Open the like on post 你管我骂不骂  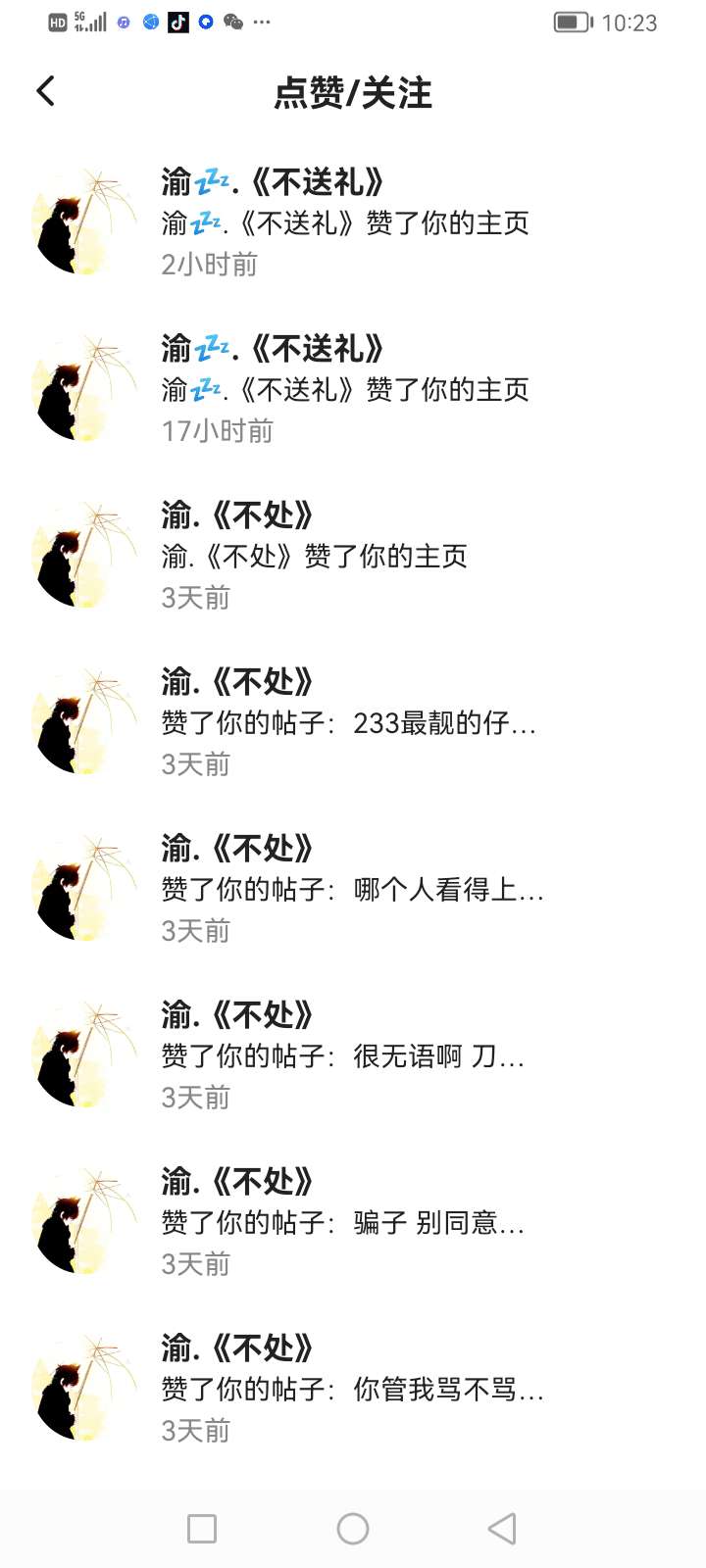pos(351,1390)
